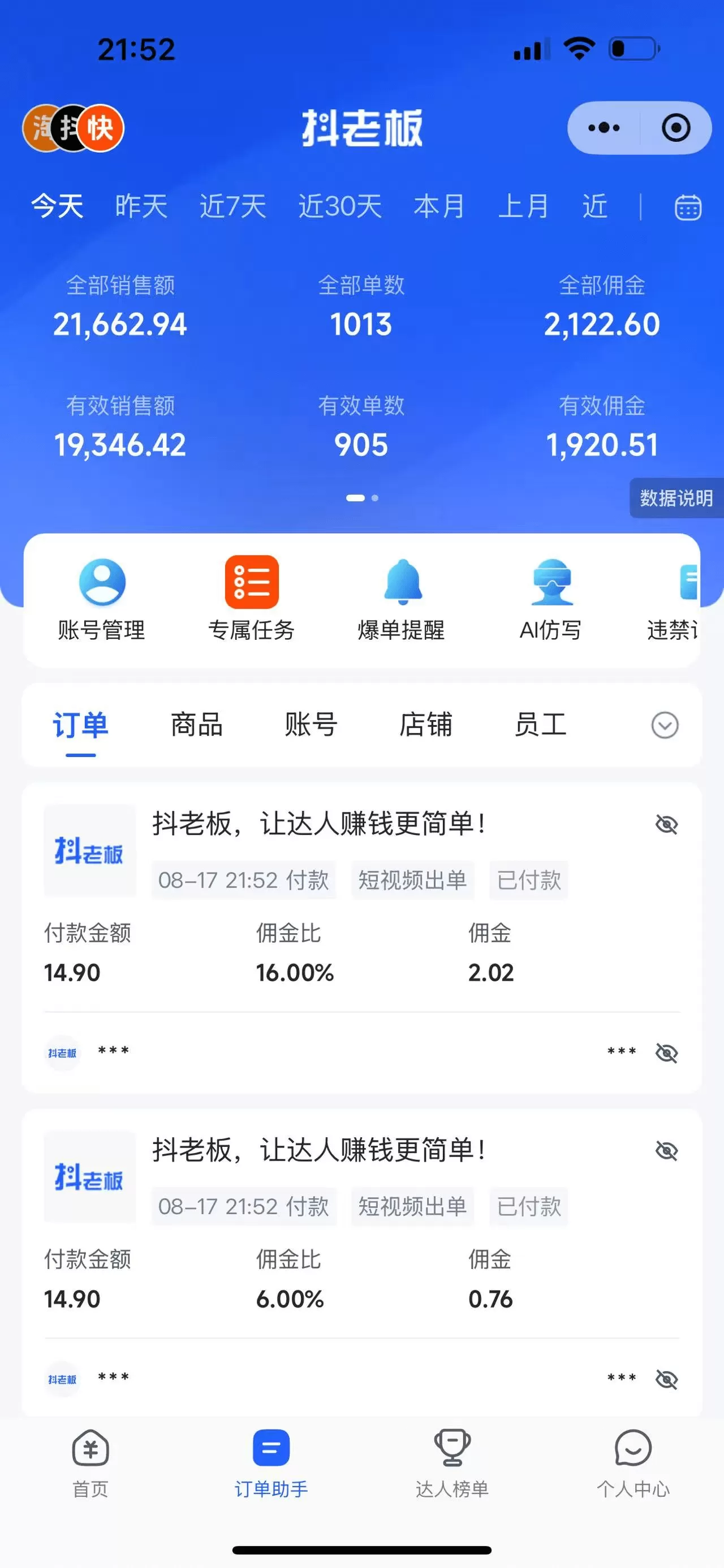
Task: Tap the 短视频出单 filter tag
Action: coord(412,880)
